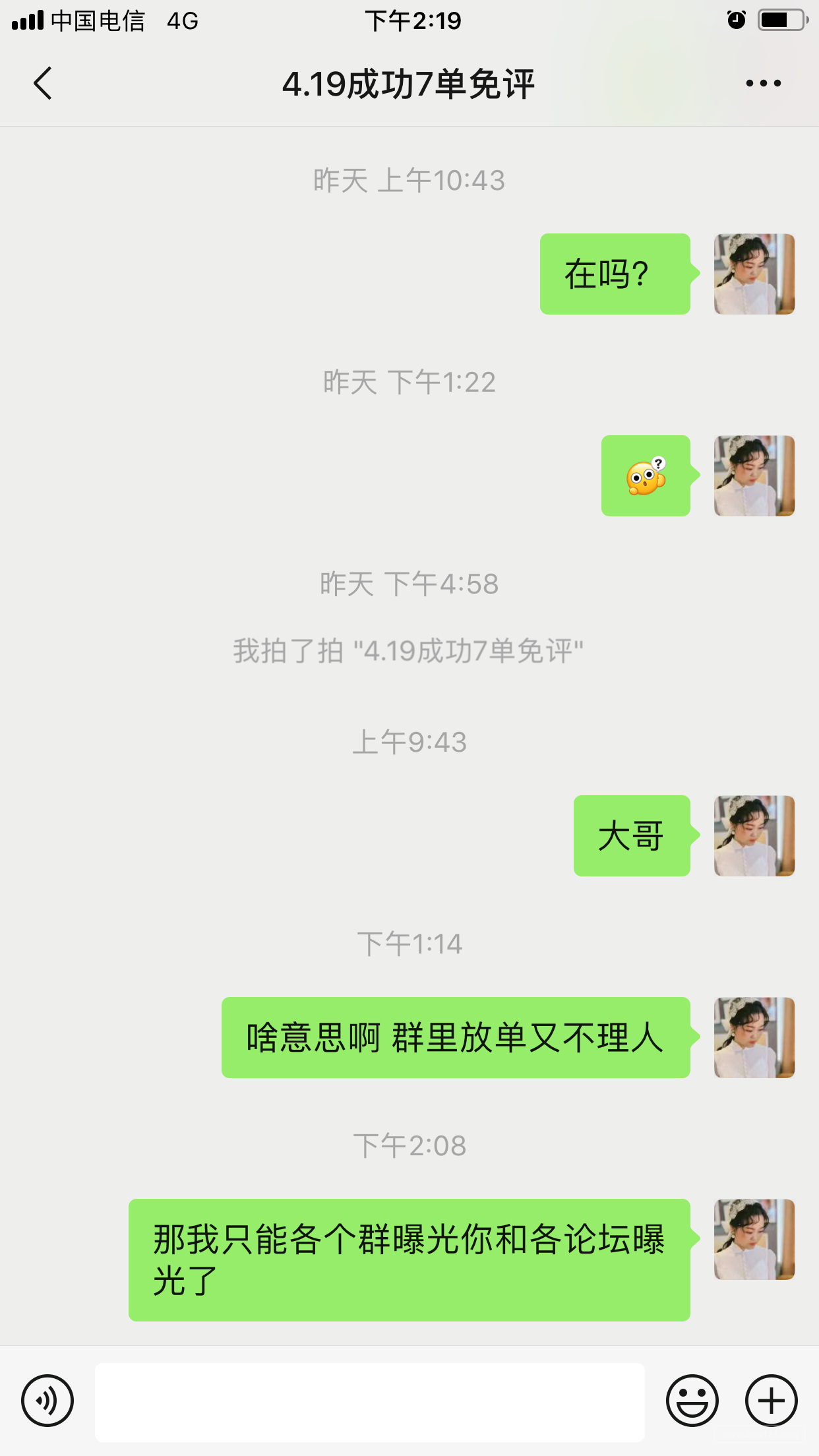Open the emoji sticker panel
Image resolution: width=819 pixels, height=1456 pixels.
tap(692, 1401)
